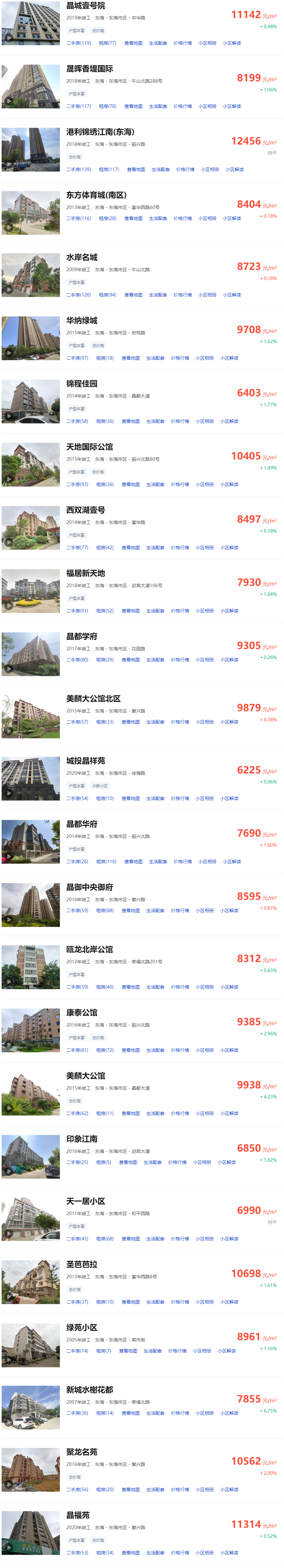
Task: Open the 晶城壹号院 community listing
Action: 86,6
